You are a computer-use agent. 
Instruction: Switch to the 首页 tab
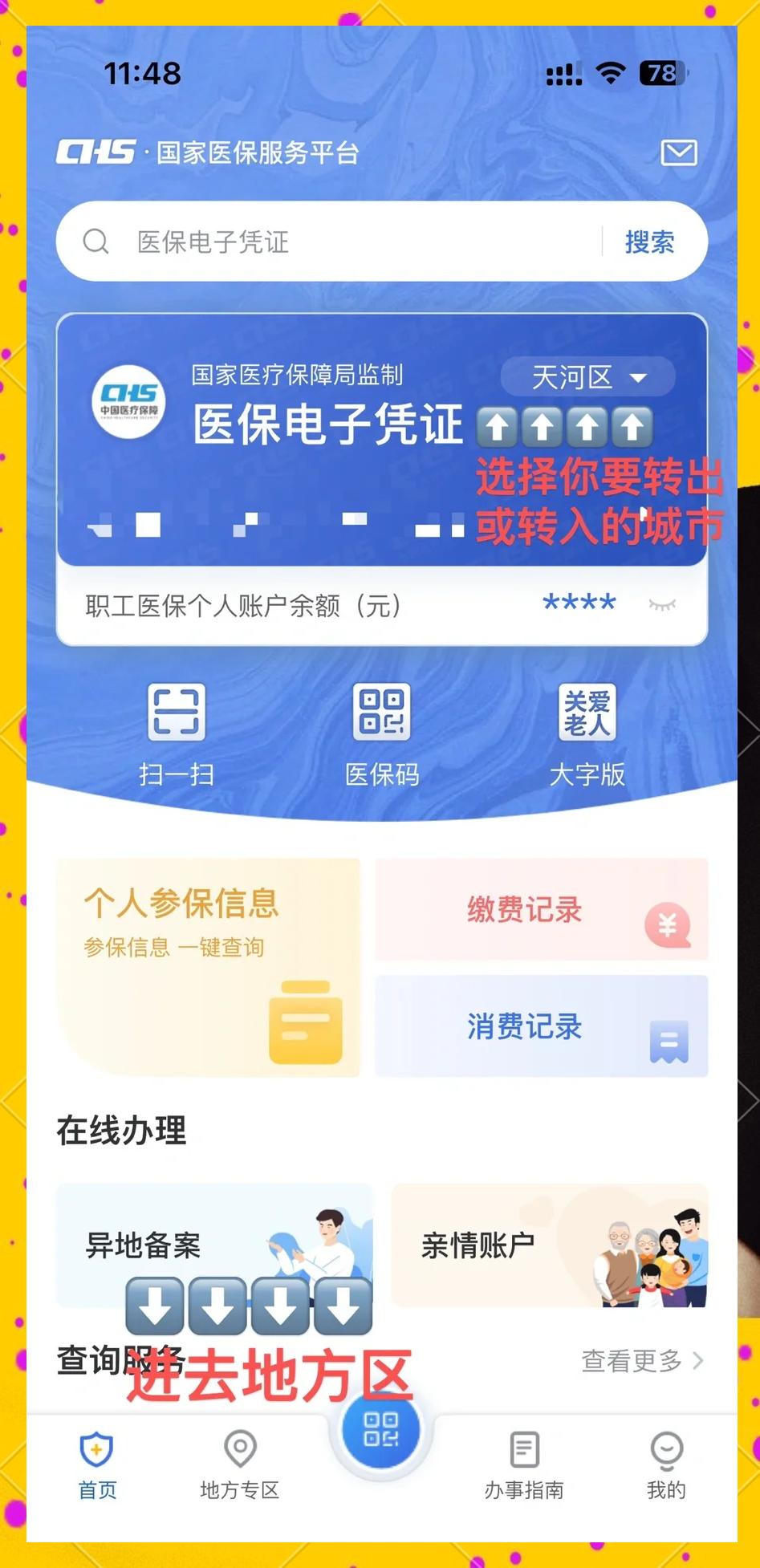point(97,1465)
